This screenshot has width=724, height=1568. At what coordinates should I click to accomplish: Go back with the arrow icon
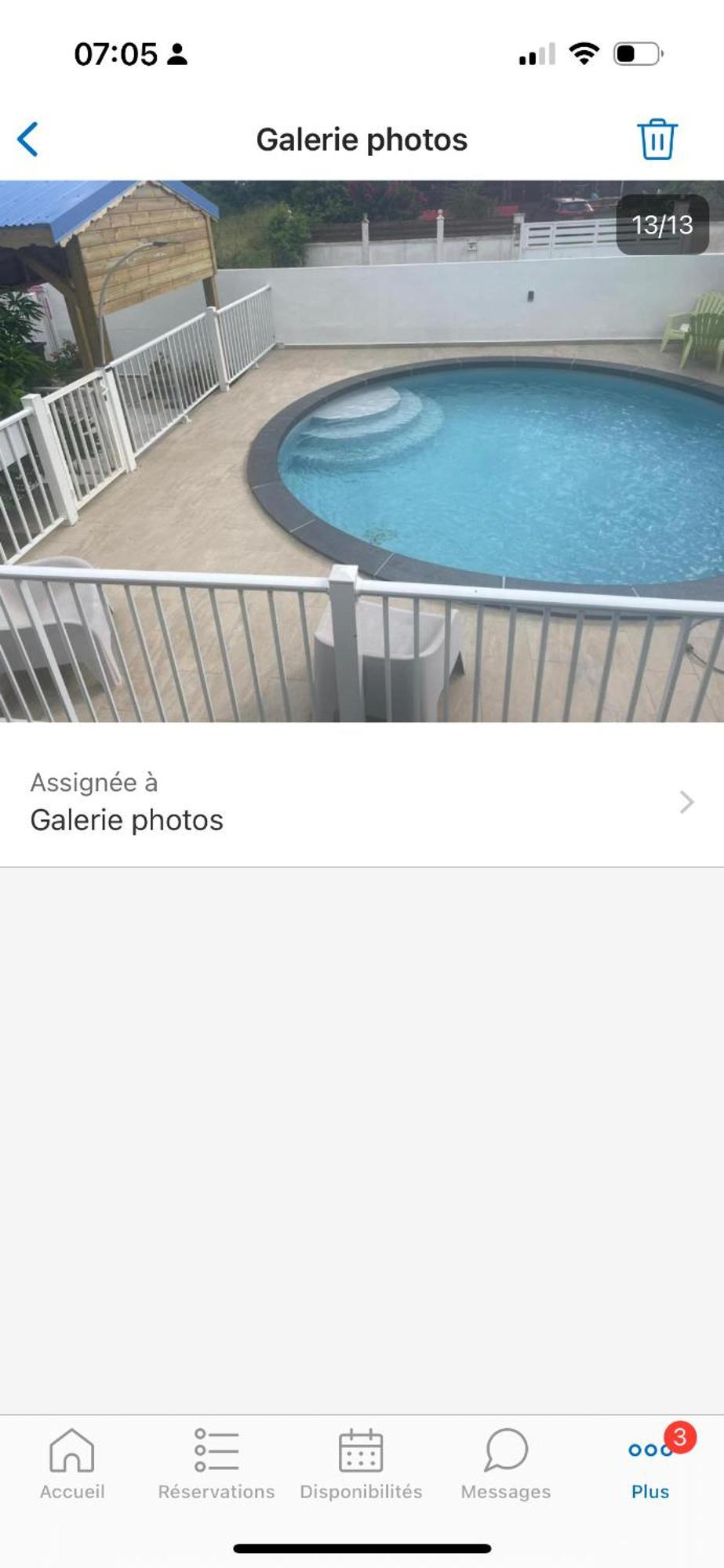tap(28, 140)
